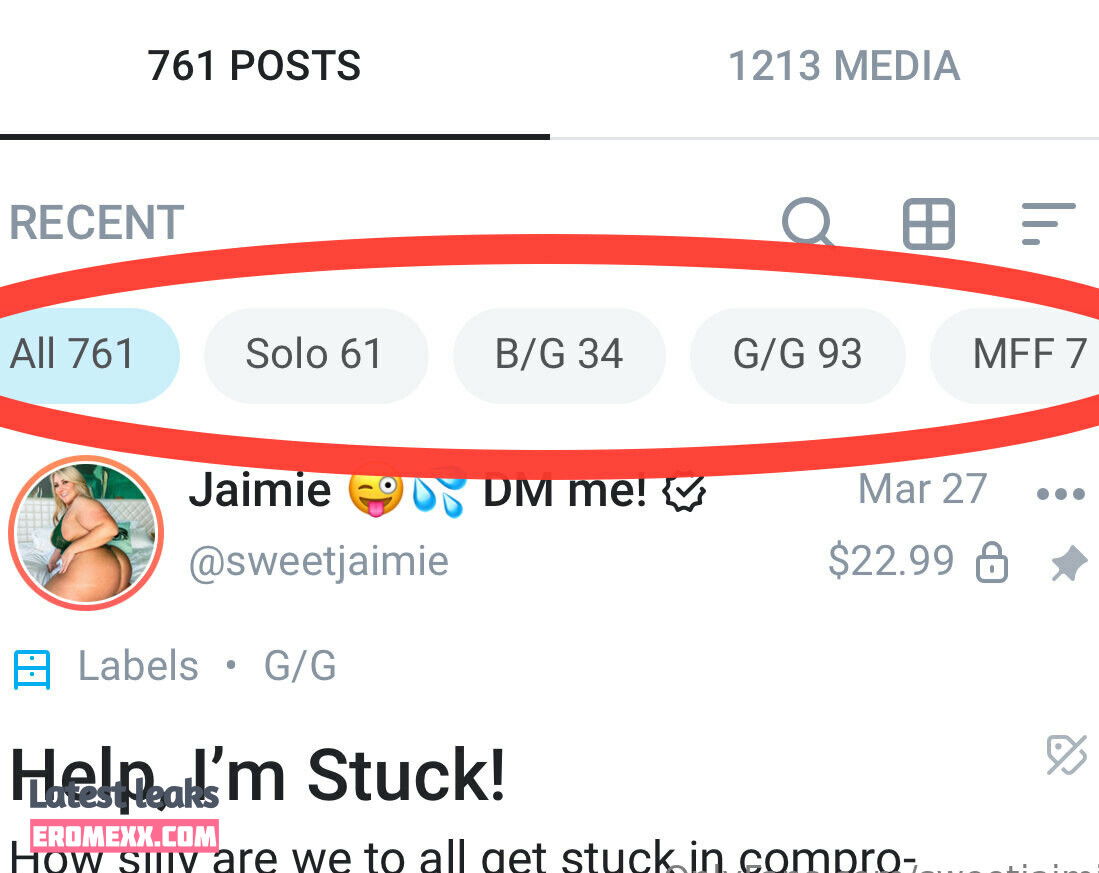Viewport: 1099px width, 873px height.
Task: Open the post's three-dot overflow menu
Action: 1061,494
